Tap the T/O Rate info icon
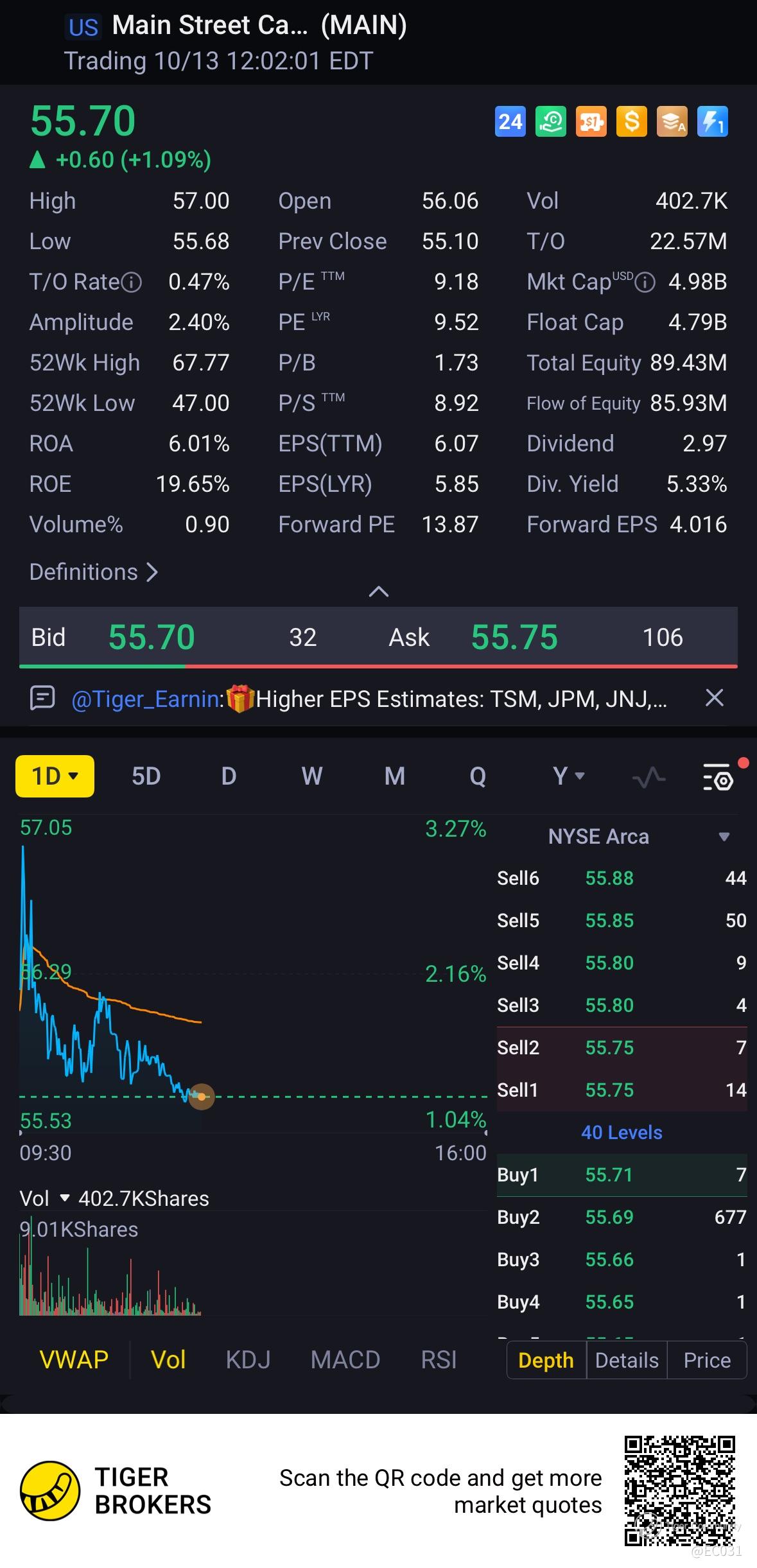The width and height of the screenshot is (757, 1568). click(132, 282)
